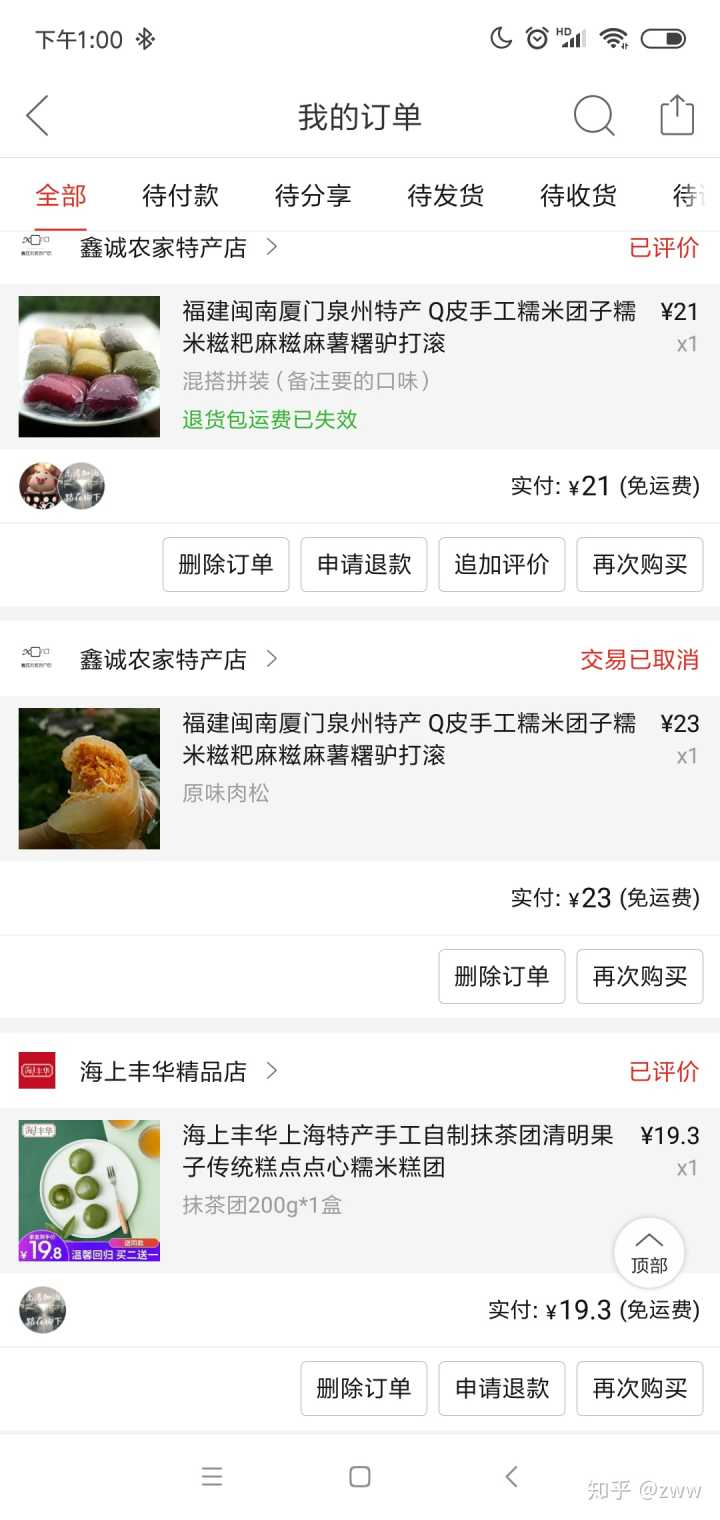Viewport: 720px width, 1520px height.
Task: Go back from 我的订单 page
Action: tap(38, 116)
